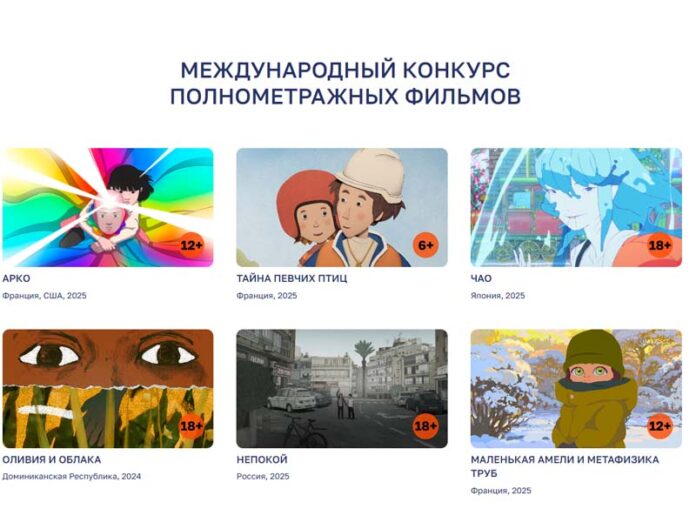Open ТАЙНА ПЕВЧИХ ПТИЦ film card
Screen dimensions: 696x522
[x=341, y=207]
